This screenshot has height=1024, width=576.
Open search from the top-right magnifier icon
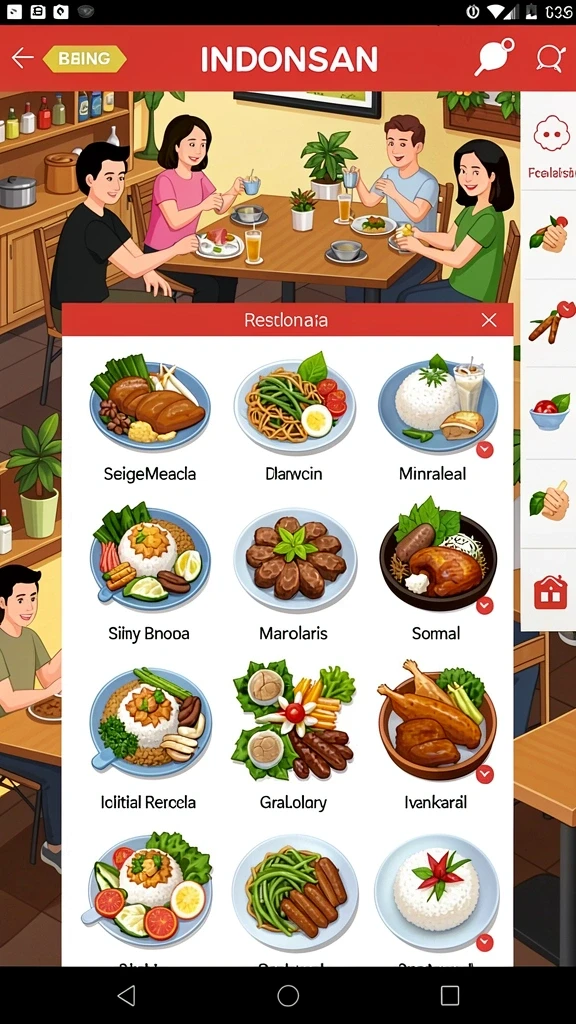click(x=550, y=58)
